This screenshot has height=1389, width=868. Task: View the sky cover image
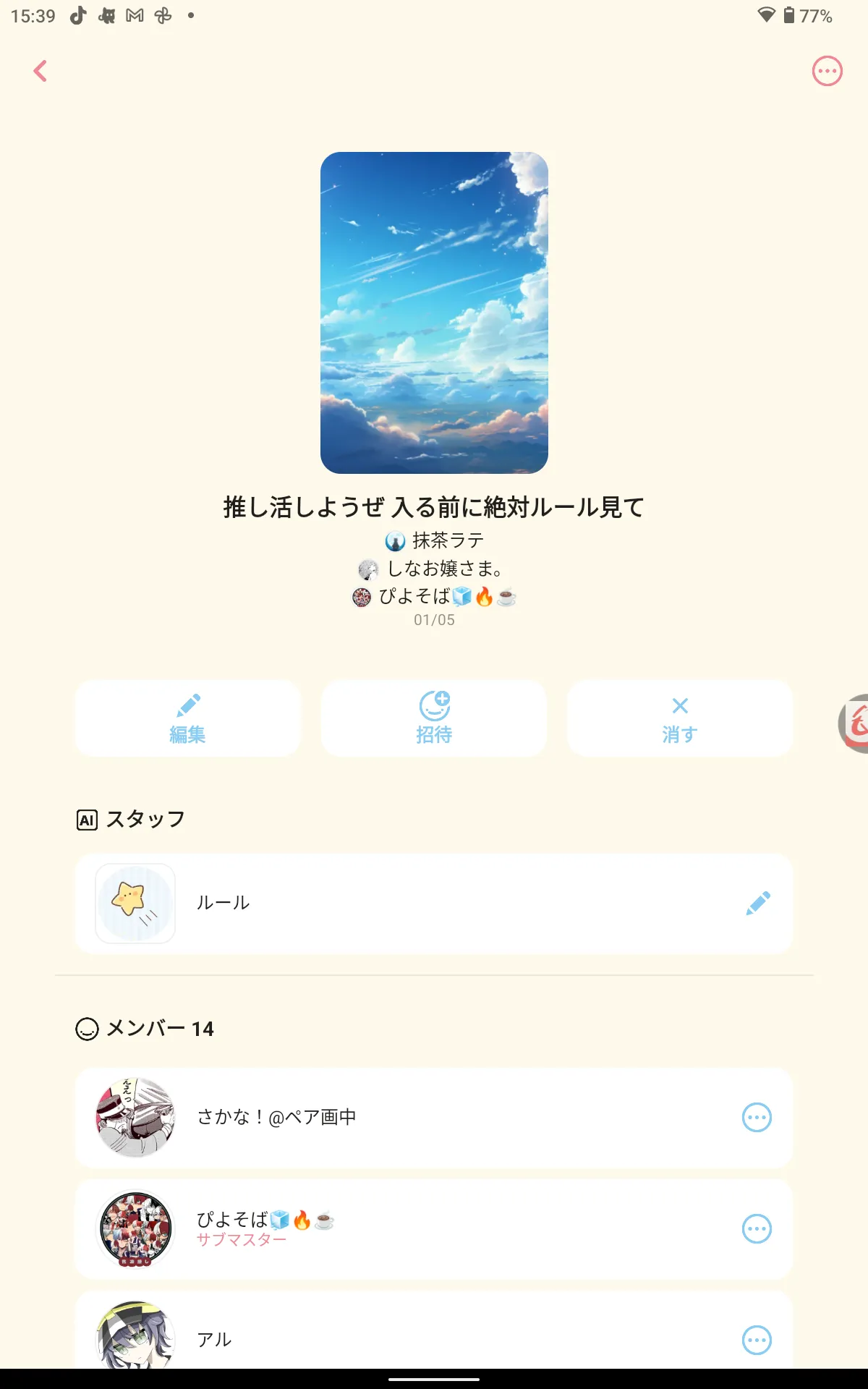point(434,313)
